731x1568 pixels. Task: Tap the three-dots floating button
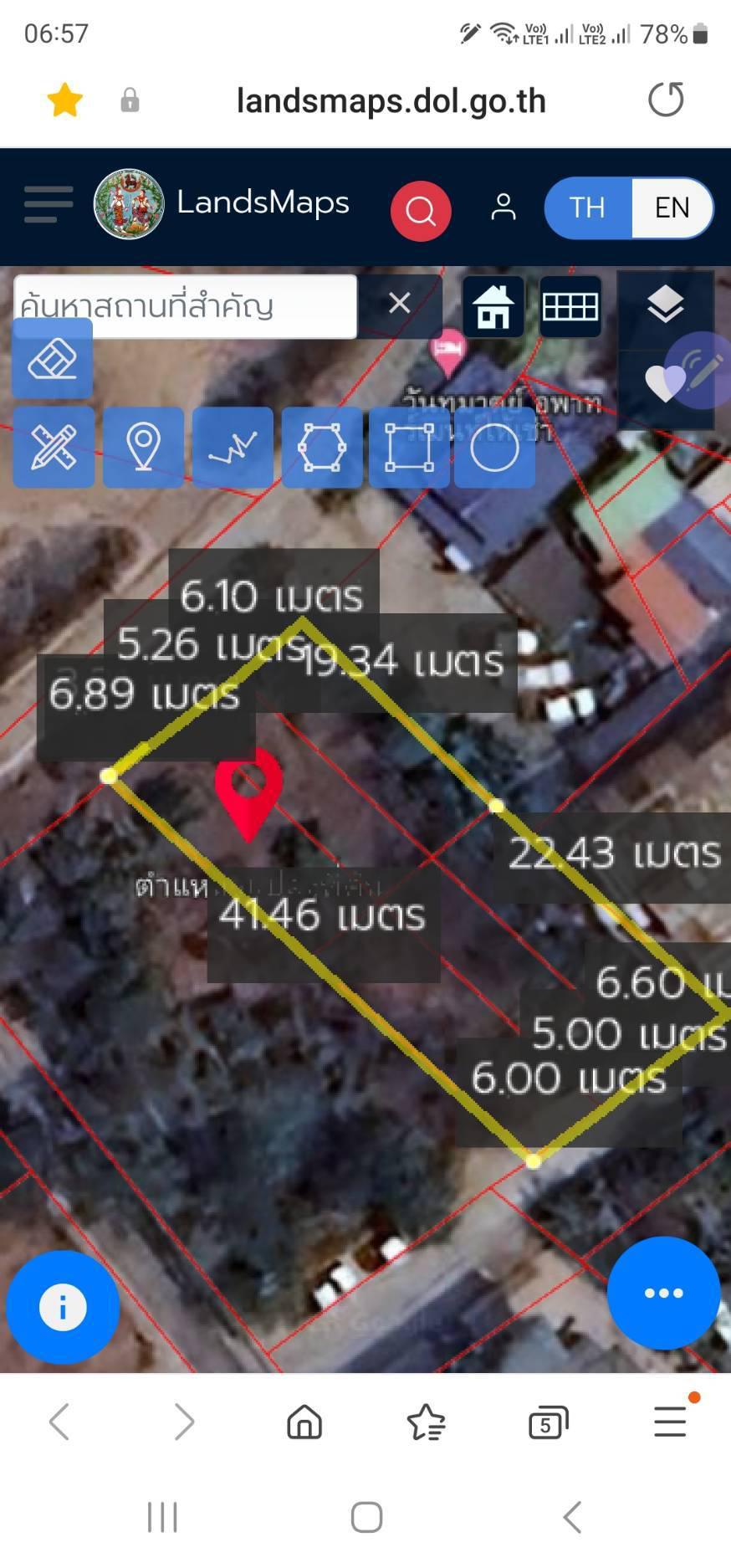pos(664,1293)
